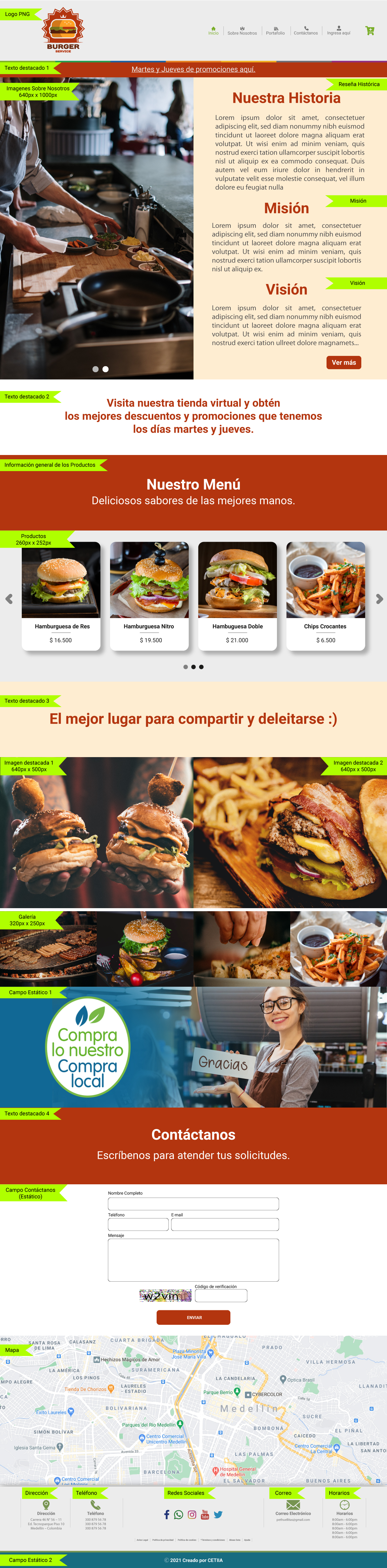Focus the Nombre Completo field
The image size is (387, 1568).
(193, 1203)
